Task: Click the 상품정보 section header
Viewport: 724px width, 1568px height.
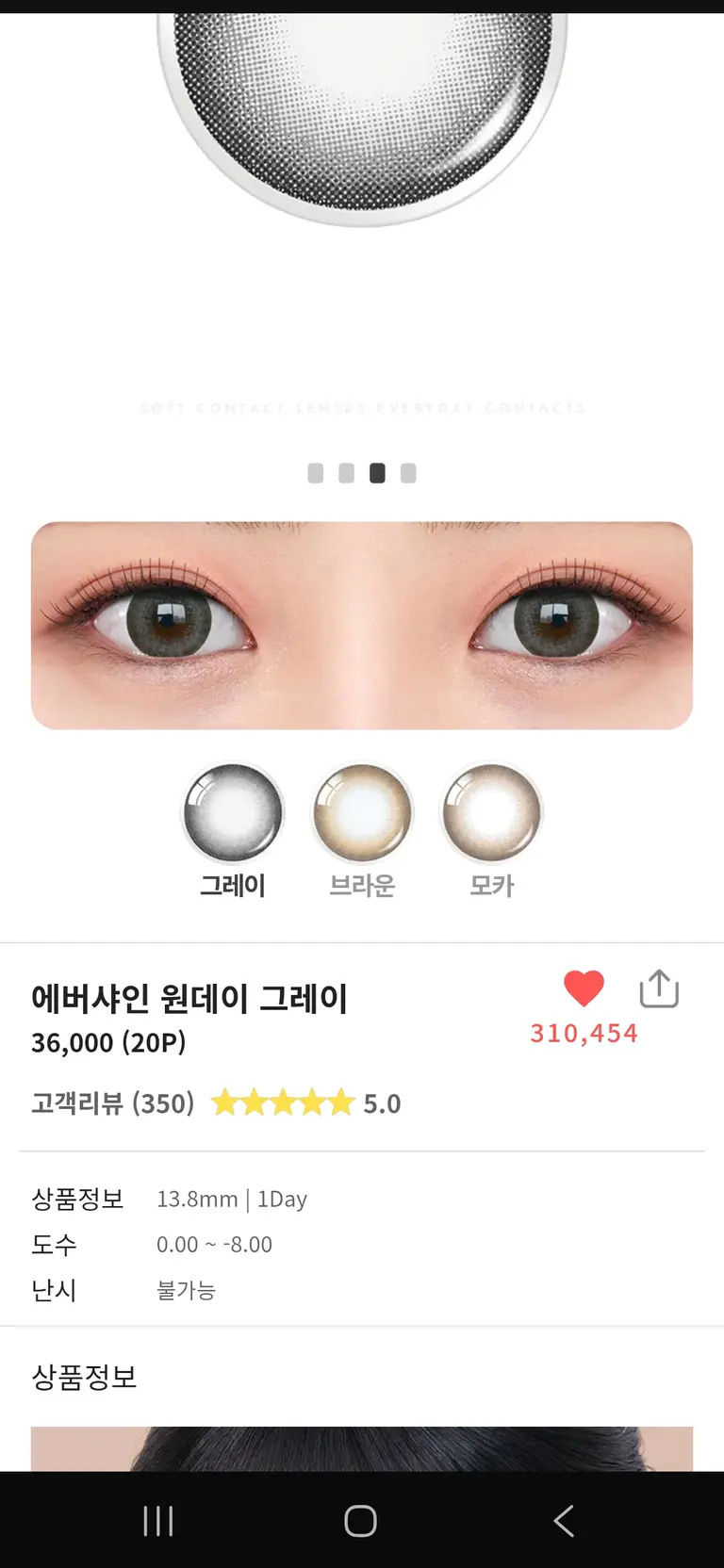Action: (83, 1377)
